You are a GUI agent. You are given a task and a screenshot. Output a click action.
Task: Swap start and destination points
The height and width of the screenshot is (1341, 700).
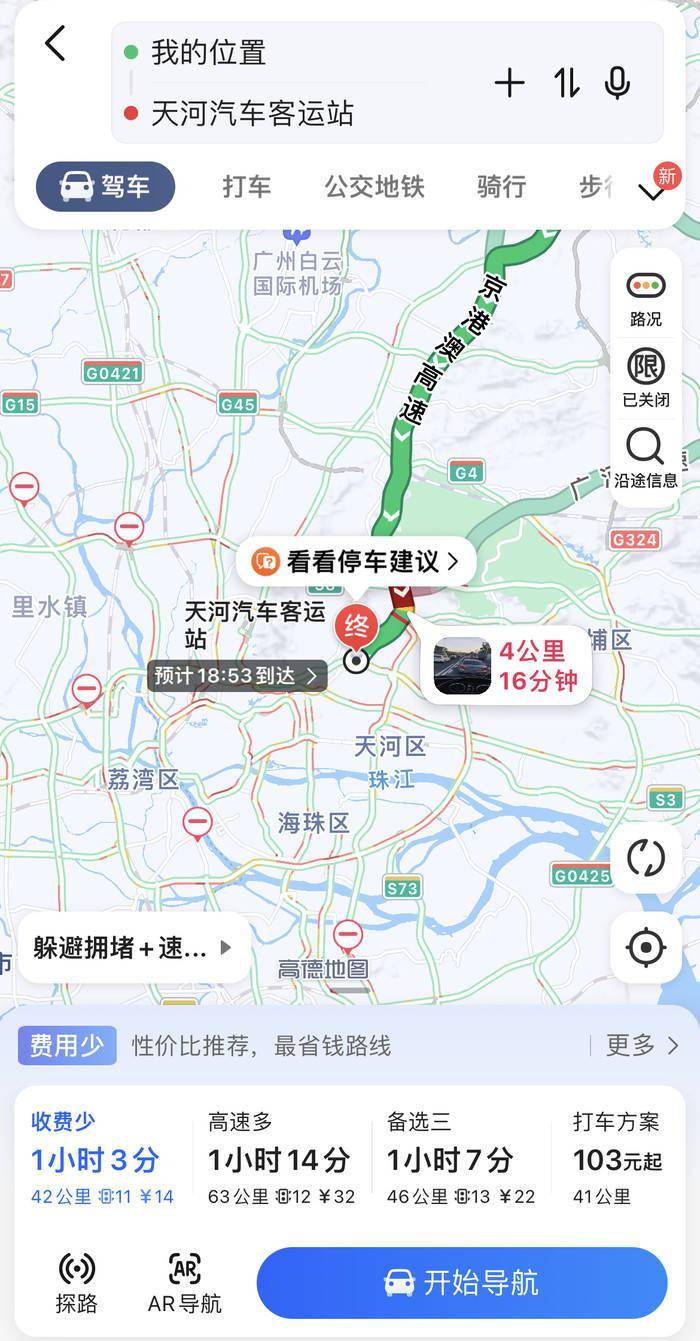coord(567,84)
